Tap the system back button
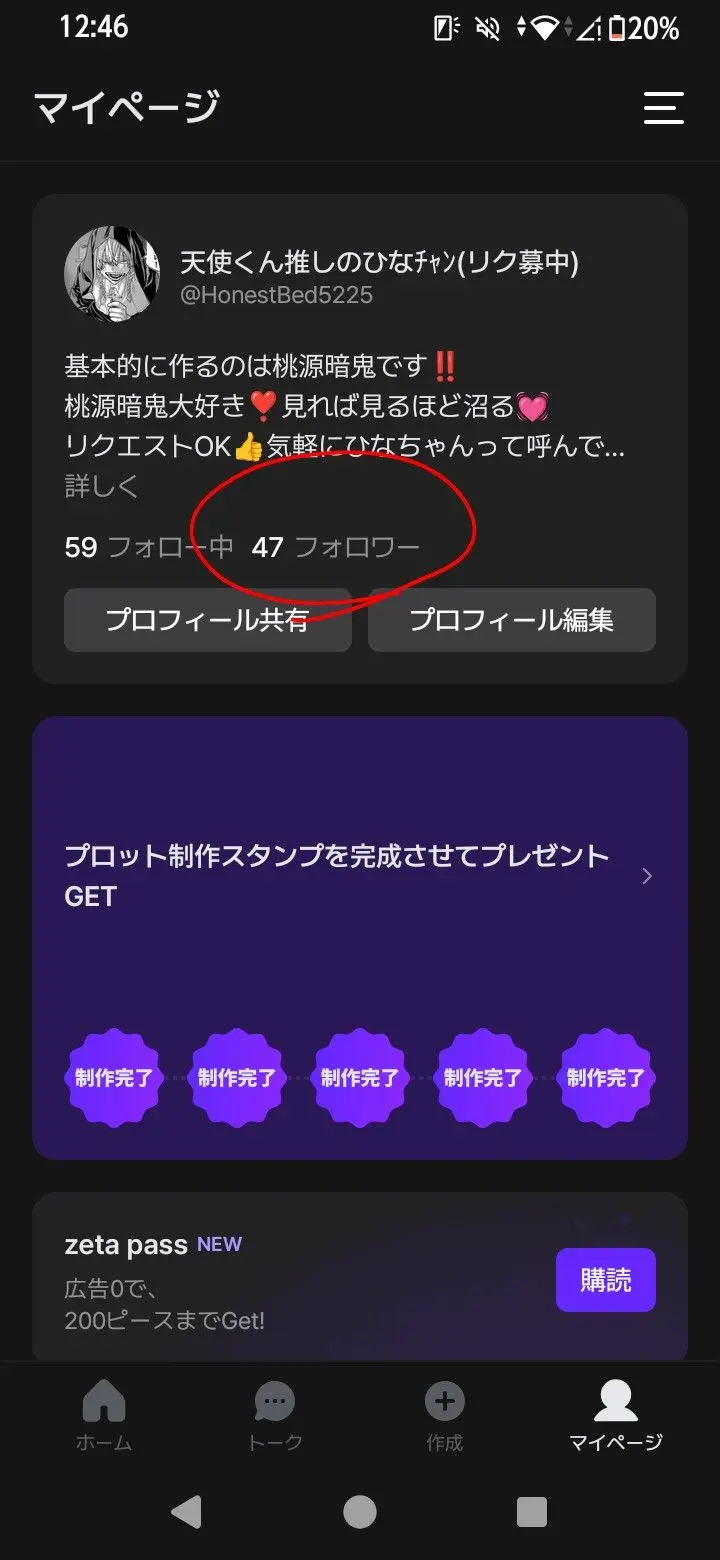This screenshot has height=1560, width=720. tap(187, 1512)
